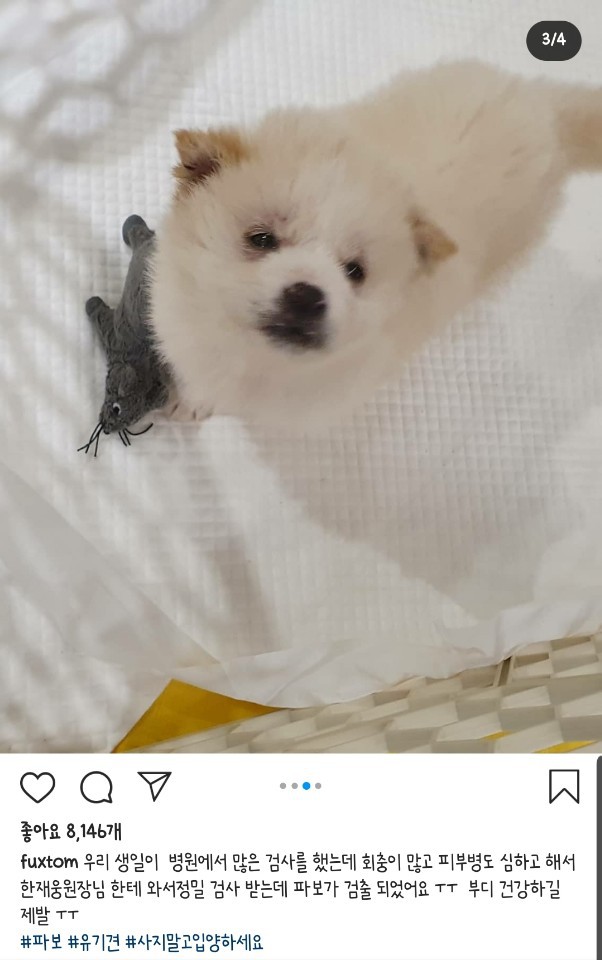Open comments via the speech bubble icon
The width and height of the screenshot is (602, 960).
97,787
